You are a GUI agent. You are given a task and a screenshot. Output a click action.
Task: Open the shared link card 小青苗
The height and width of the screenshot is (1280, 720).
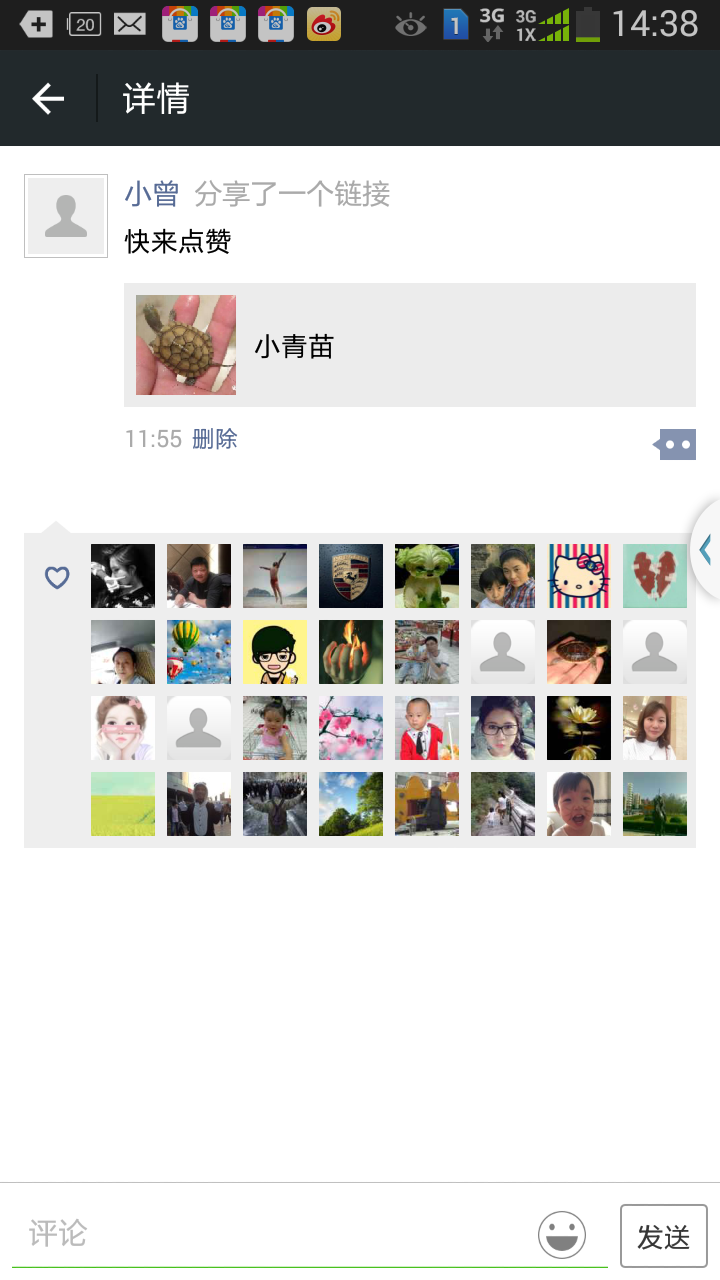pyautogui.click(x=409, y=345)
